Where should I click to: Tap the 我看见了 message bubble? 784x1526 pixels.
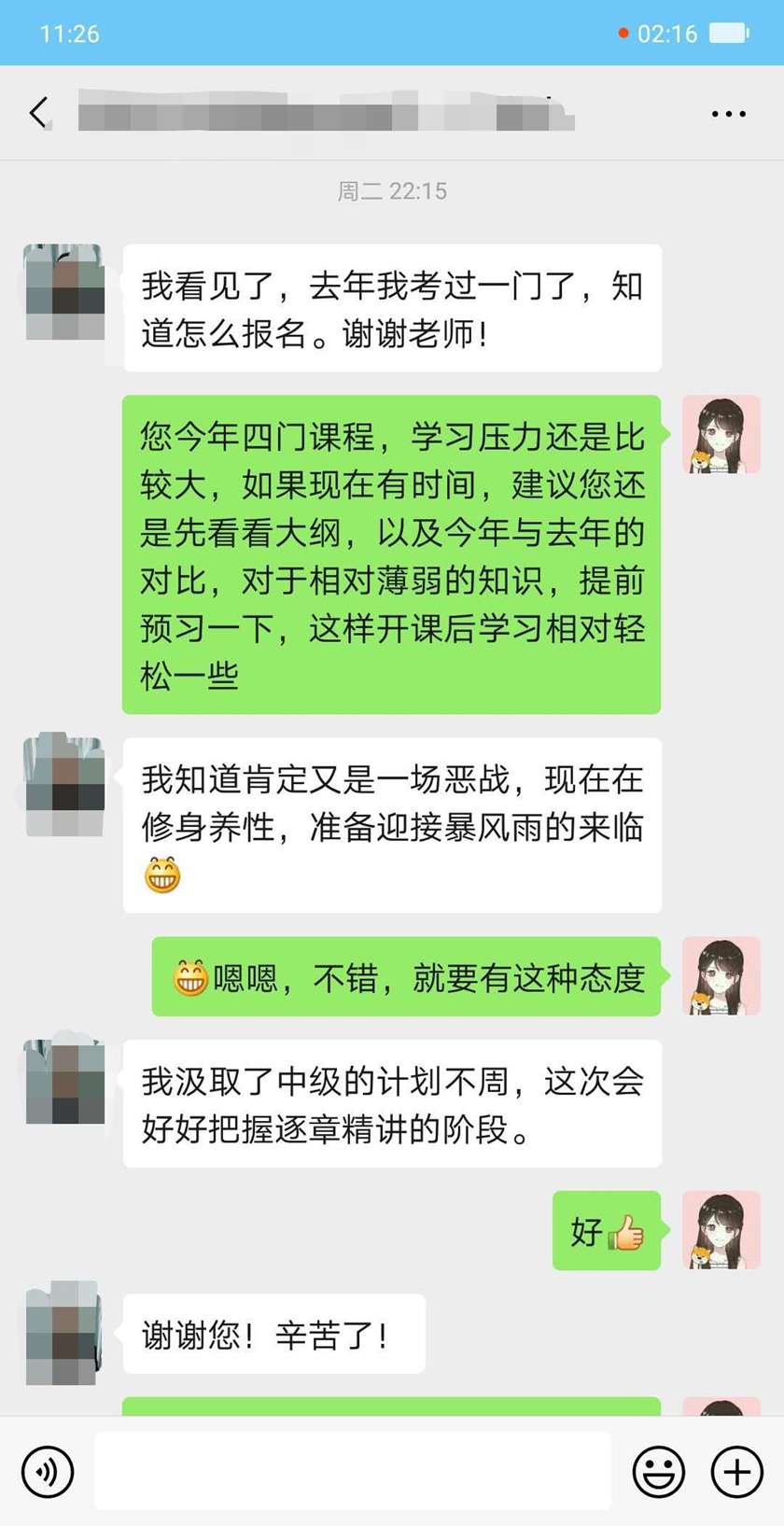click(x=392, y=305)
